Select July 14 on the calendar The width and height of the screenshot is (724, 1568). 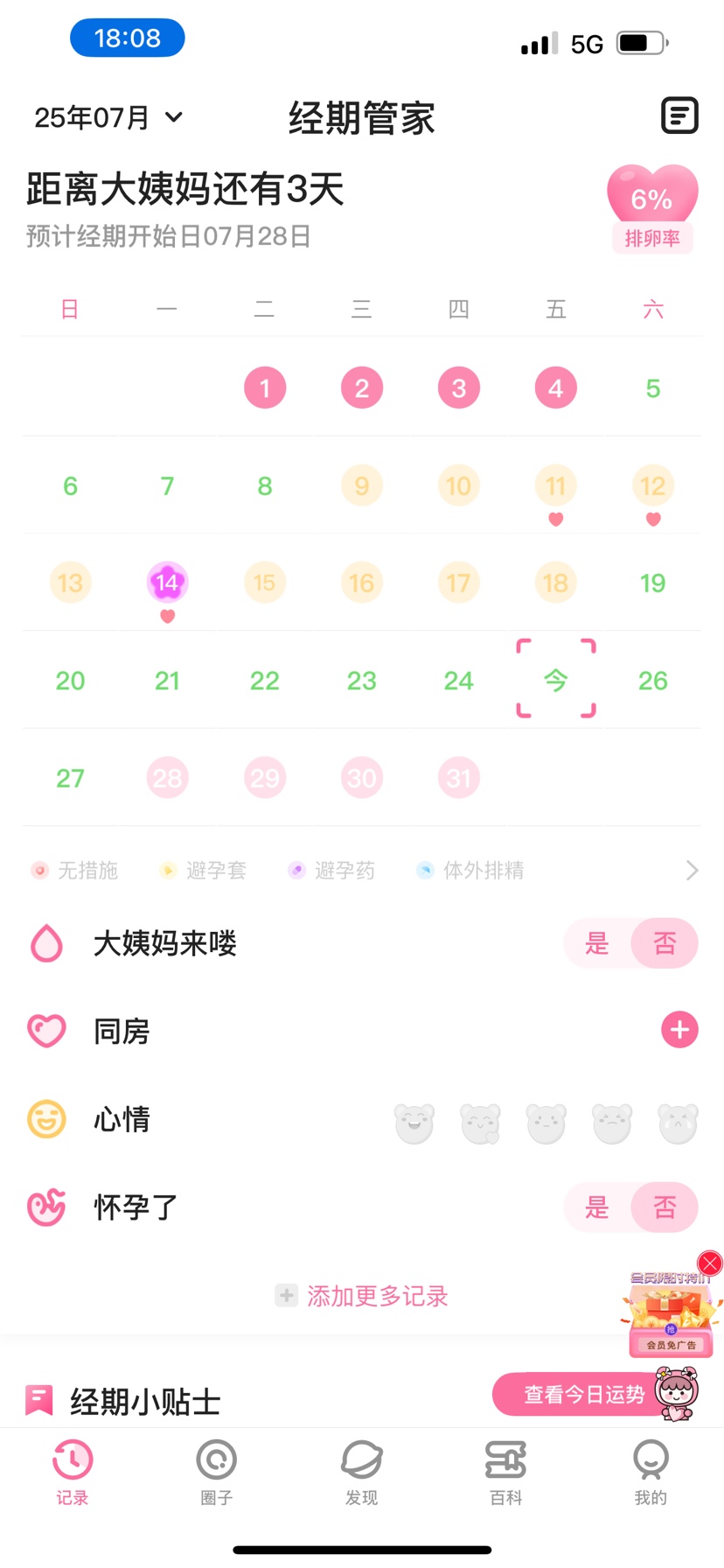point(167,583)
